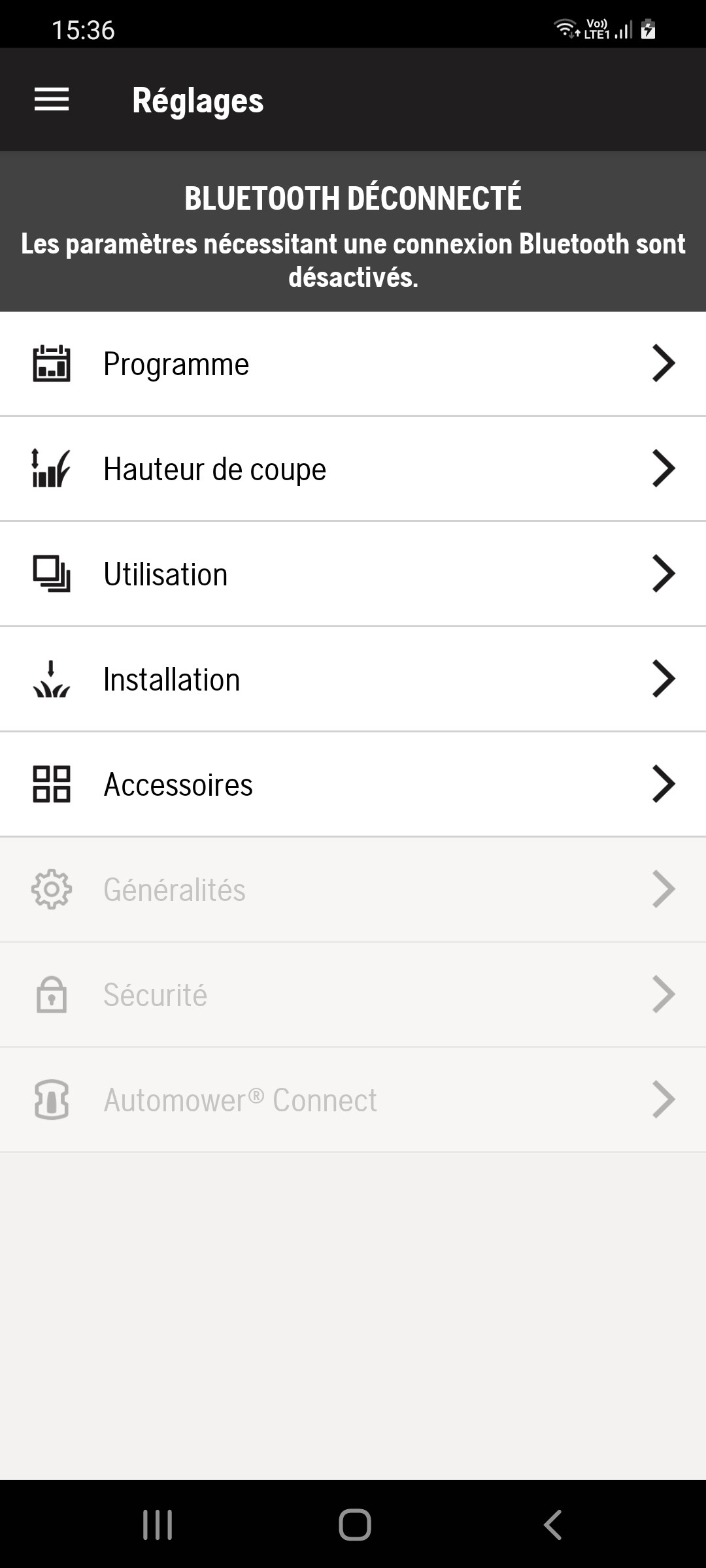This screenshot has height=1568, width=706.
Task: Select the Utilisation row
Action: (x=353, y=574)
